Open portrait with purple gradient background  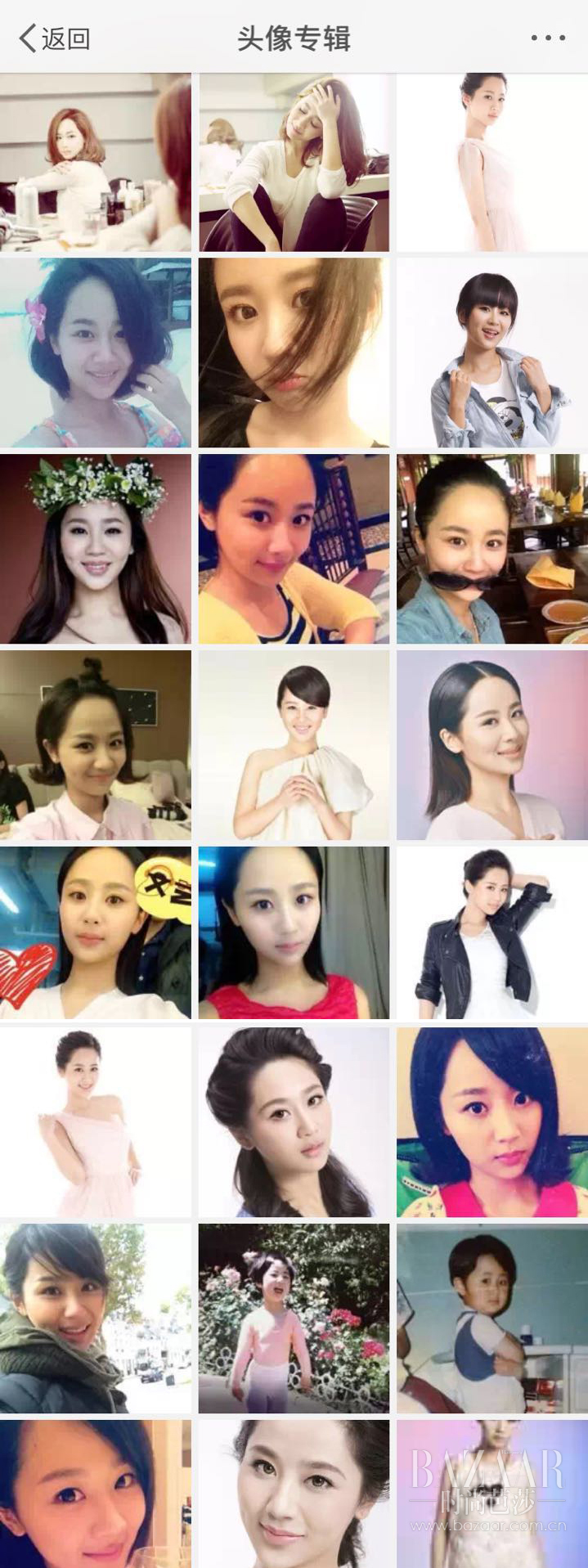click(x=492, y=745)
